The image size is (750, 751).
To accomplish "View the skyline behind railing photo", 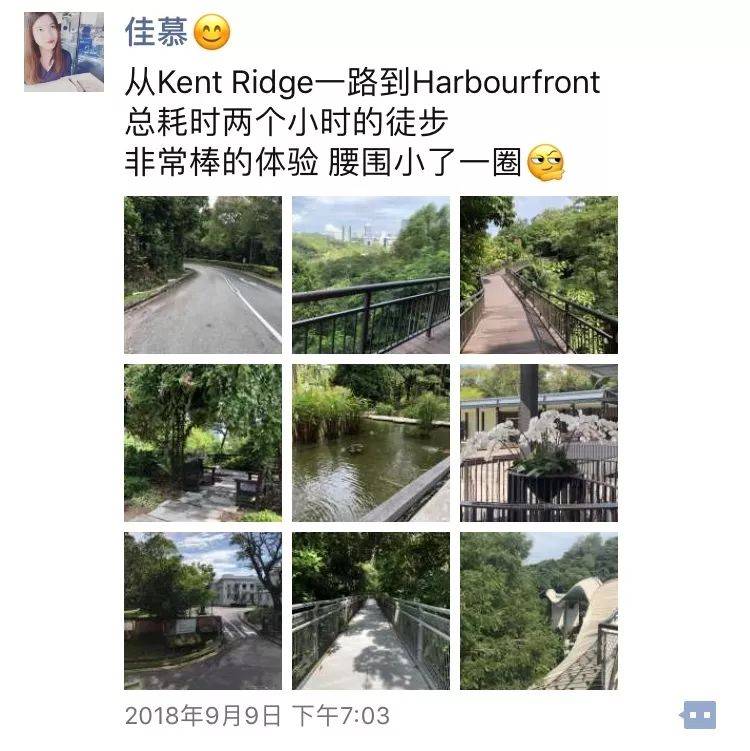I will (x=371, y=275).
